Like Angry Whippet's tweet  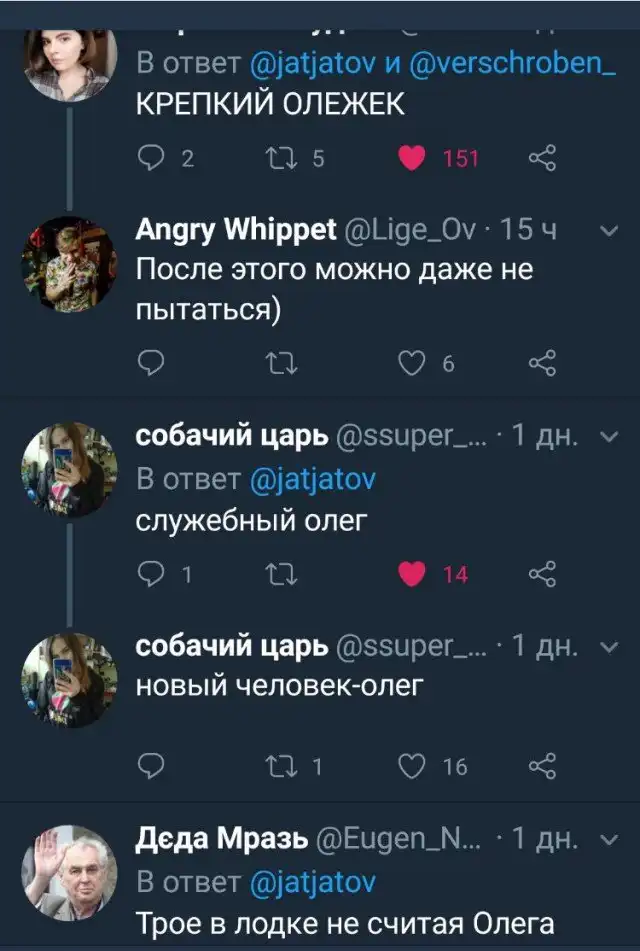412,364
